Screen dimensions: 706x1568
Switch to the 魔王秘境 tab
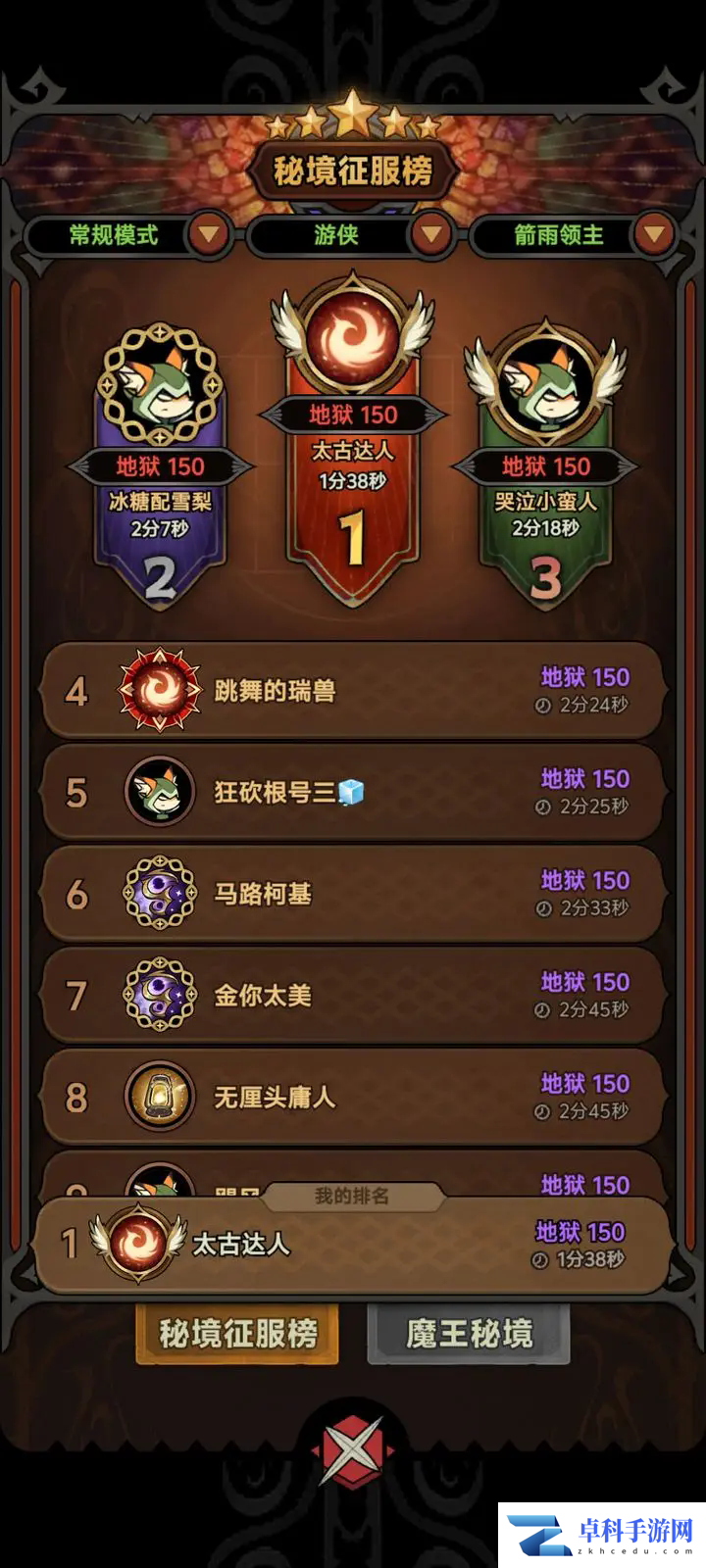pyautogui.click(x=469, y=1334)
